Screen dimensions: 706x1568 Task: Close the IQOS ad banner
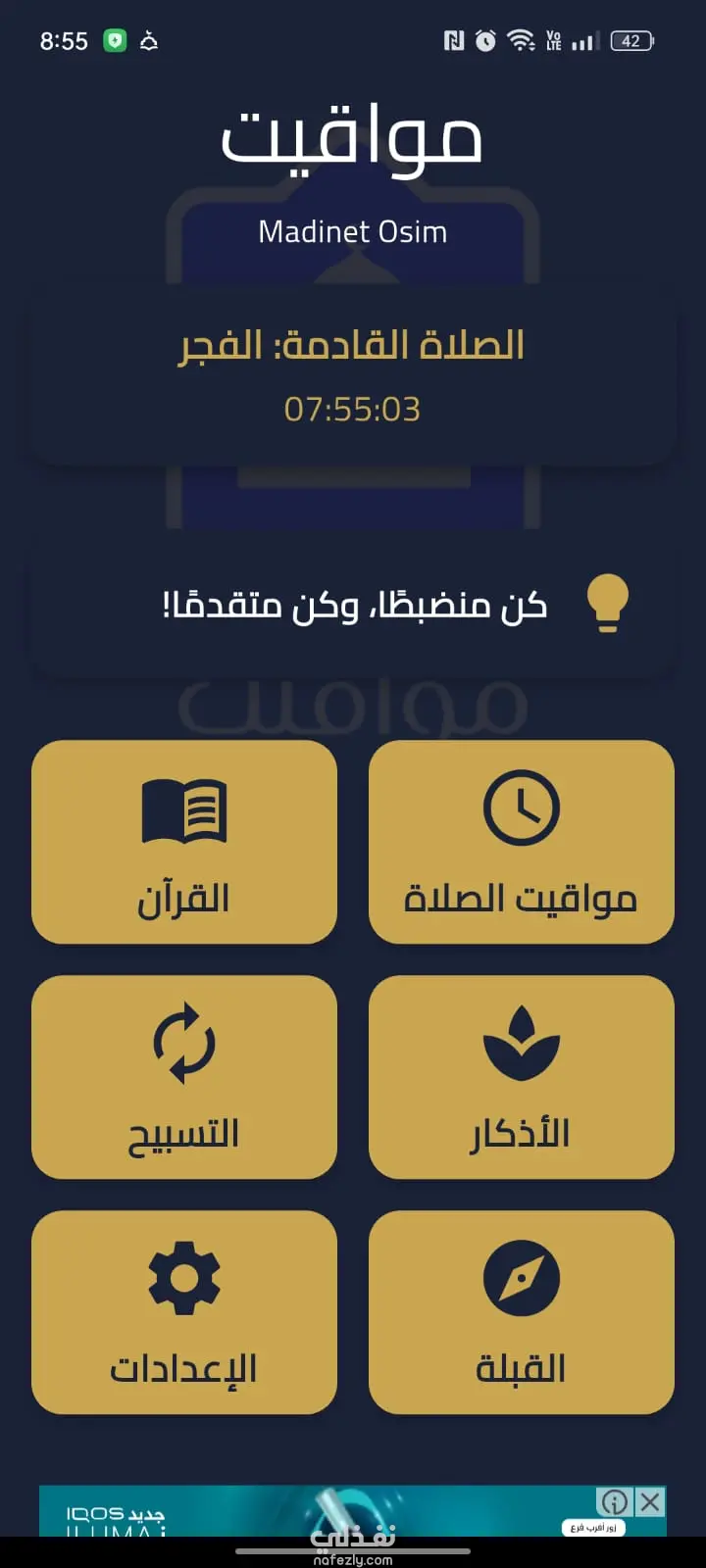(650, 1501)
